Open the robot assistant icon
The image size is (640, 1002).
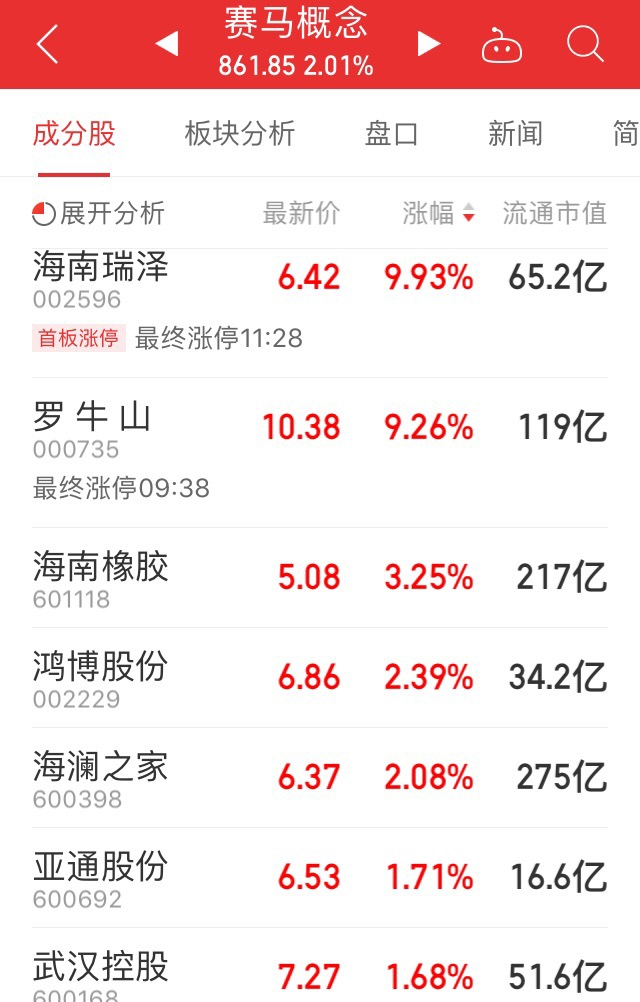click(501, 45)
